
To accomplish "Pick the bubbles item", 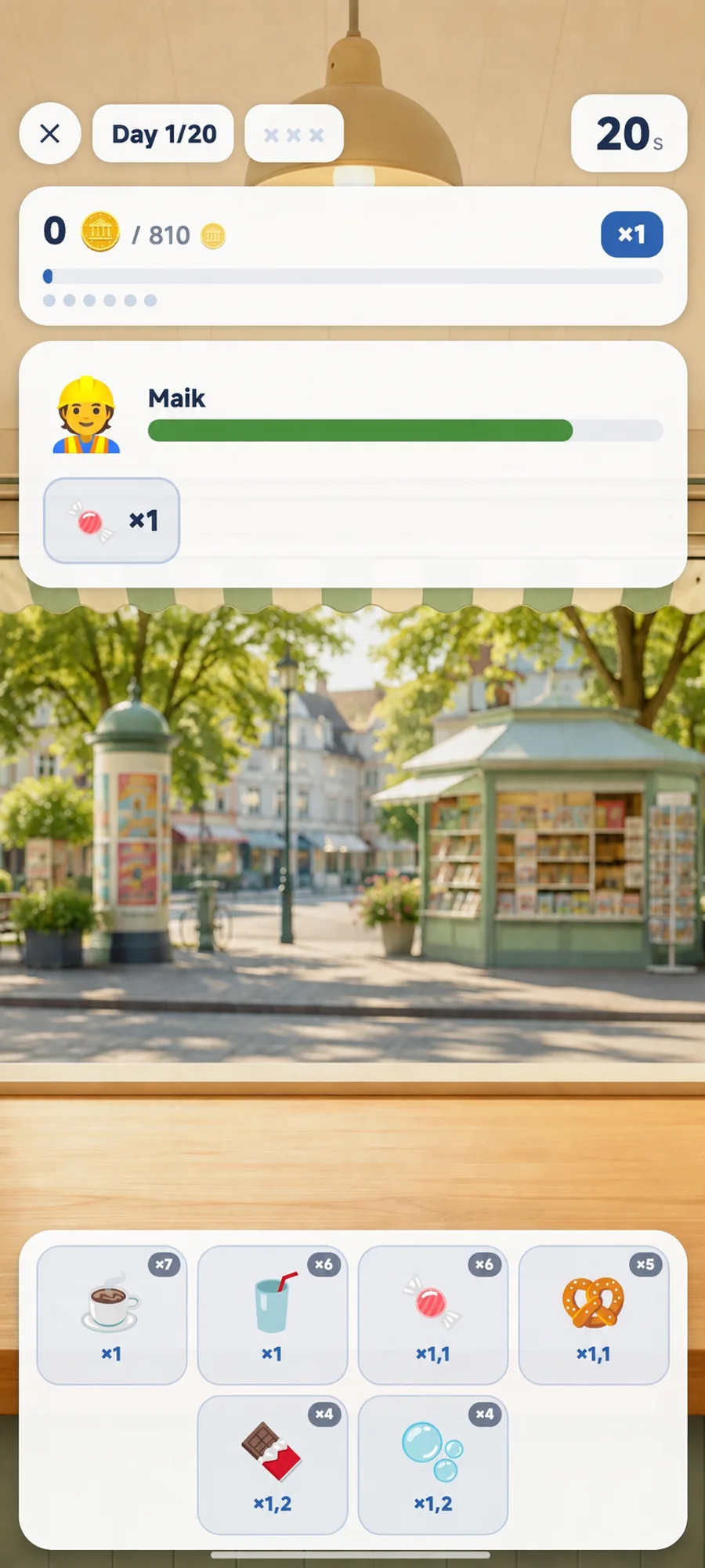I will 433,1465.
